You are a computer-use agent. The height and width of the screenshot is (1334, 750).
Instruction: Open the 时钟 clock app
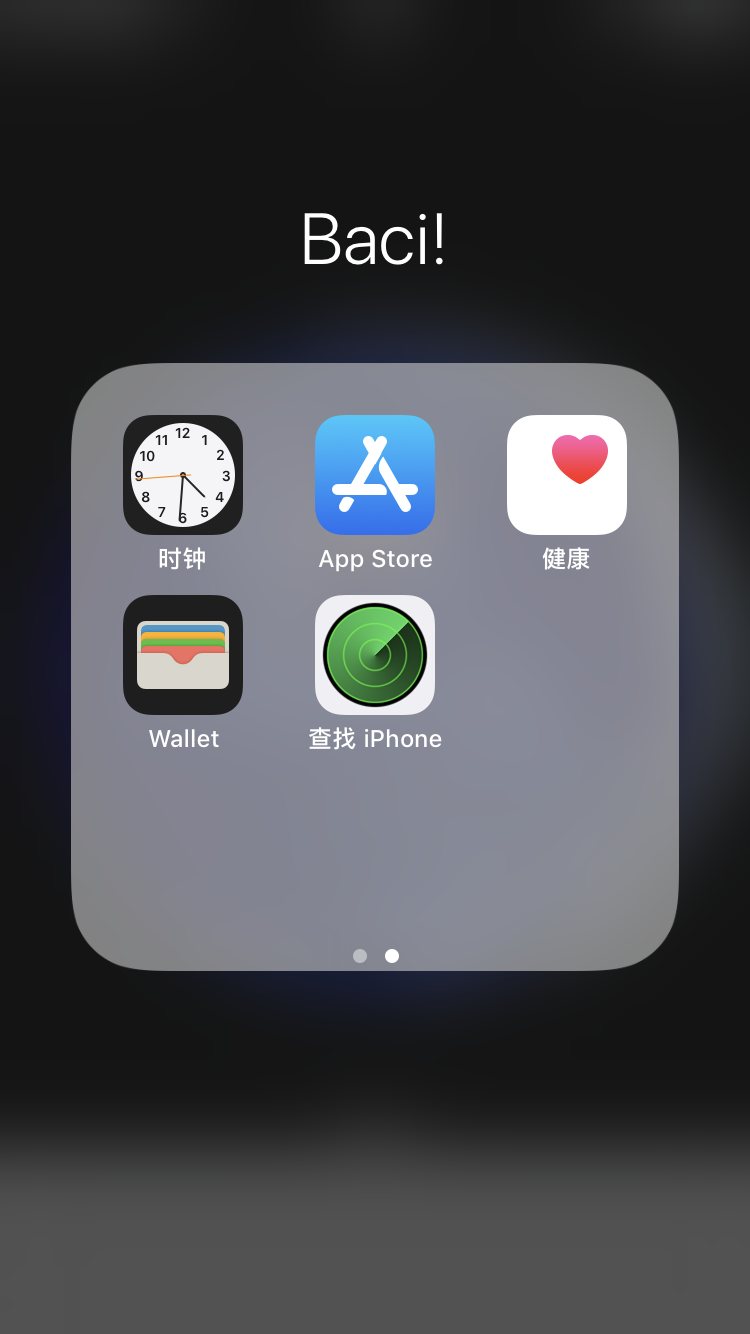tap(183, 475)
